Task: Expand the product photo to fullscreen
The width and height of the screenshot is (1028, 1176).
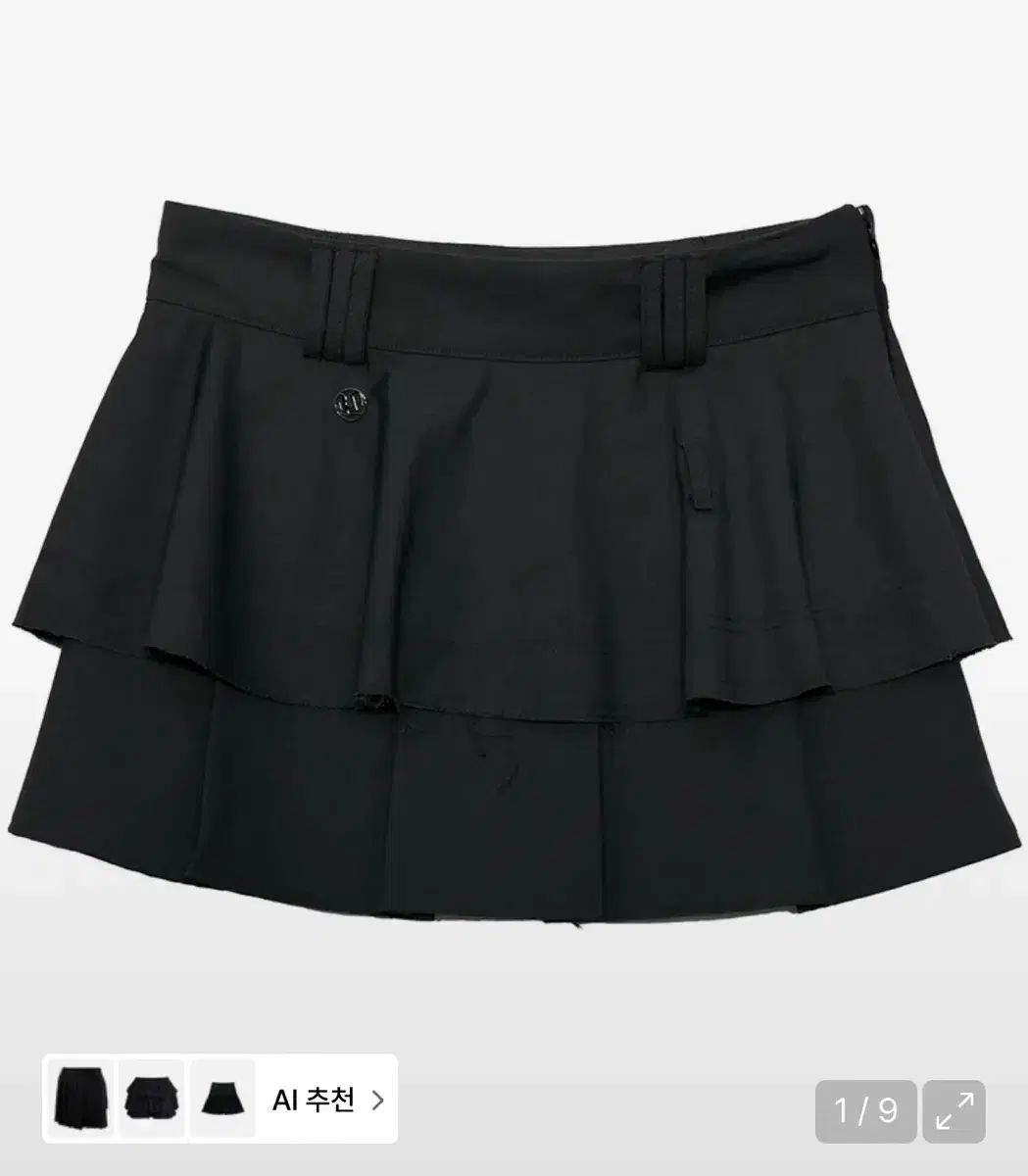Action: tap(954, 1111)
